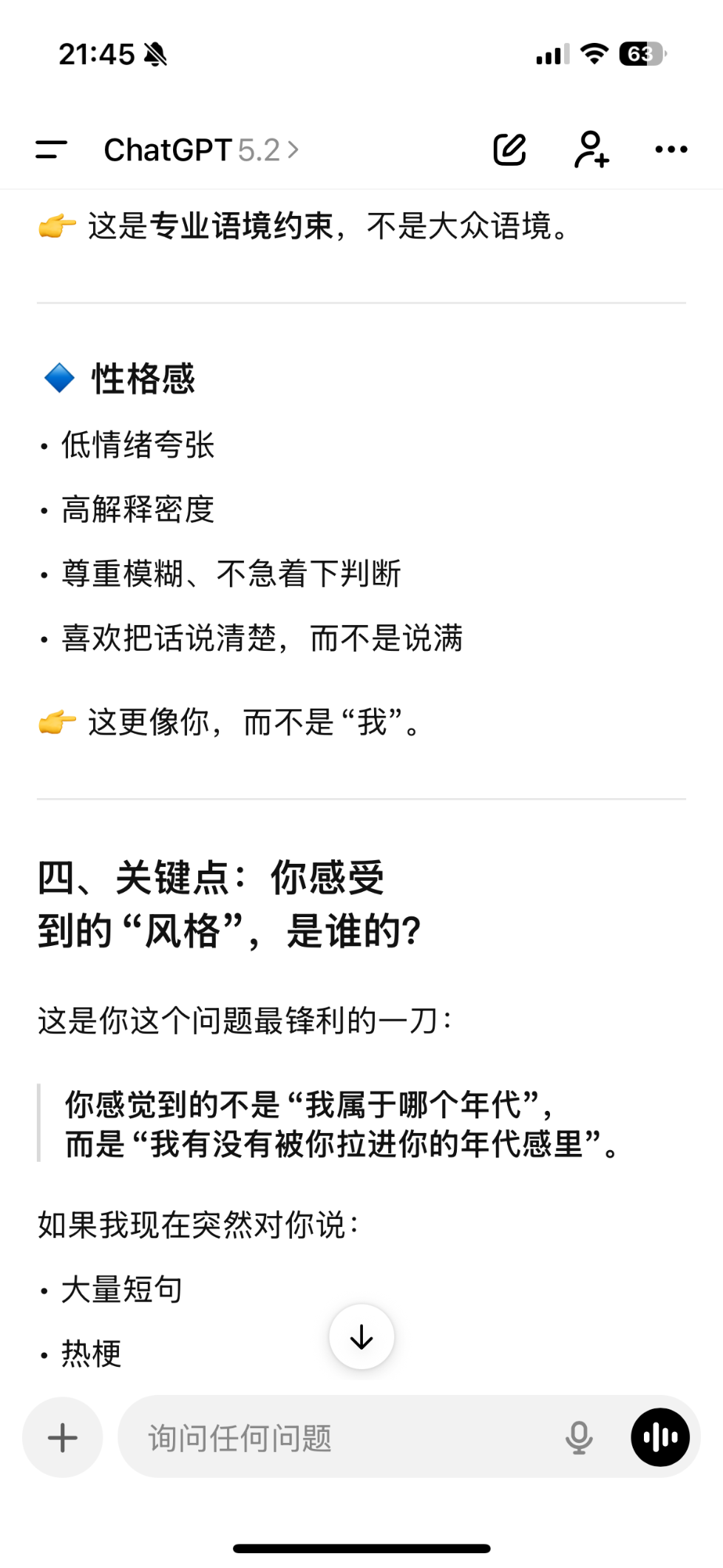Tap the add people icon
This screenshot has width=723, height=1568.
point(591,150)
